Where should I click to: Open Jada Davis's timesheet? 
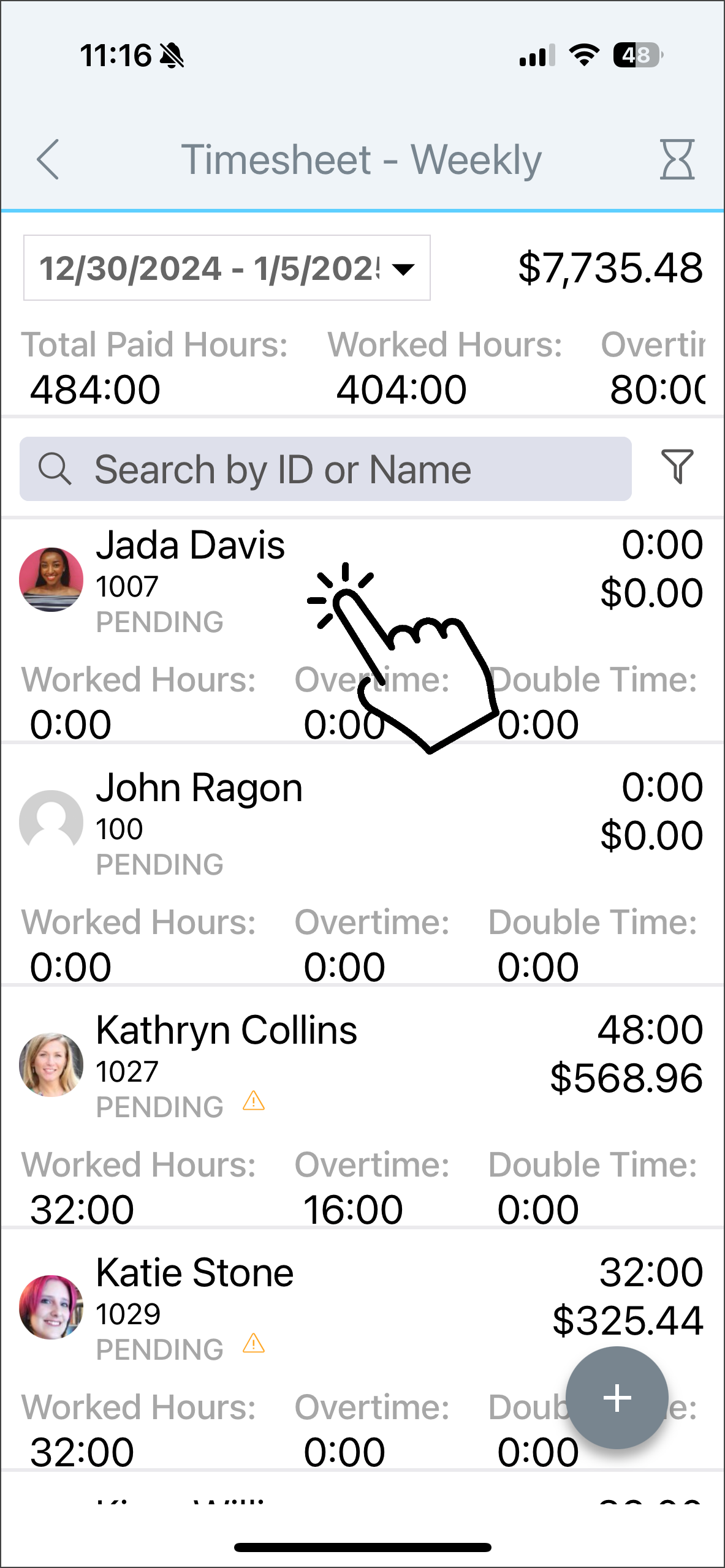[x=362, y=631]
